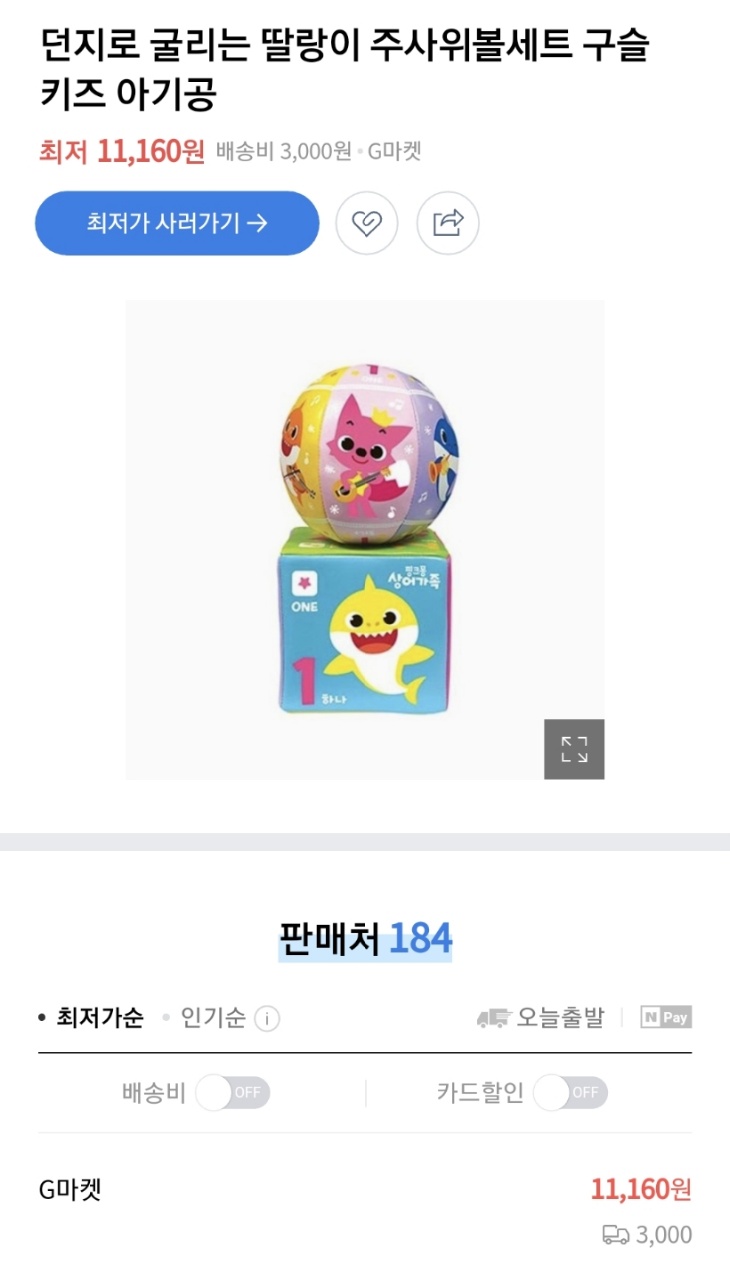Filter sellers by N Pay
This screenshot has height=1280, width=730.
point(666,1018)
